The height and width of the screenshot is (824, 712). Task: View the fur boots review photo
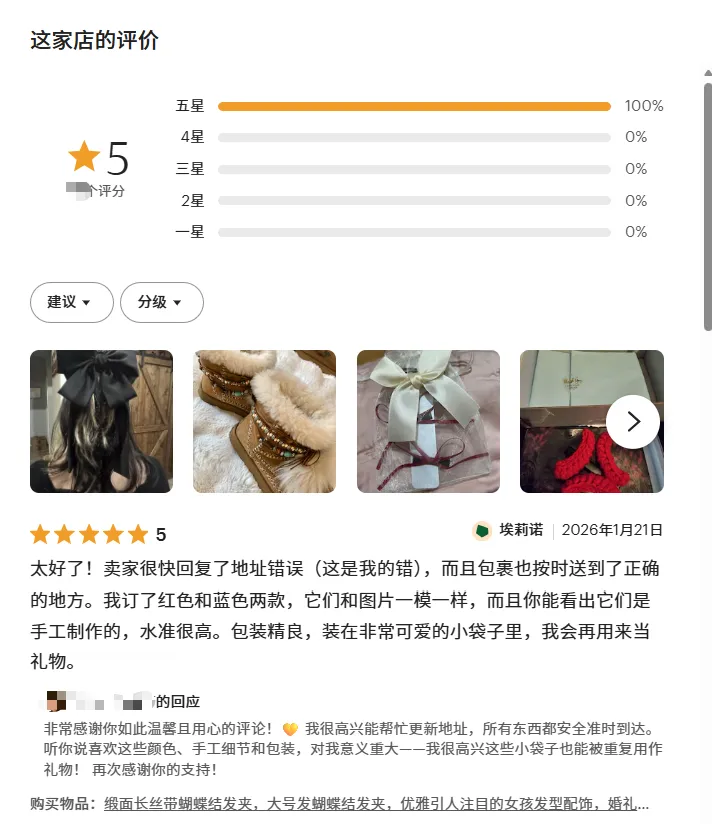pos(264,421)
